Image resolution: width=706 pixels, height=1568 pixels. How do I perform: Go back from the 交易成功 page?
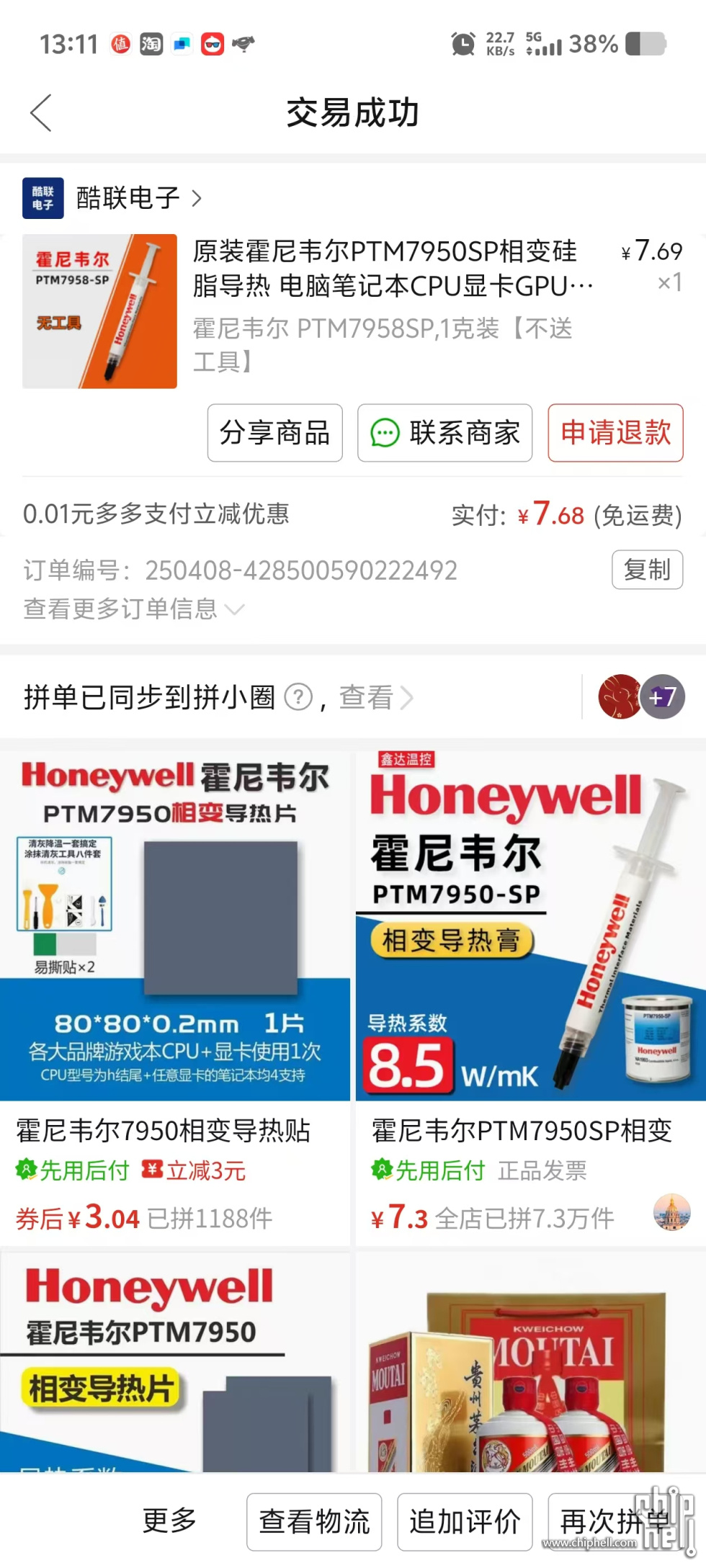[41, 113]
